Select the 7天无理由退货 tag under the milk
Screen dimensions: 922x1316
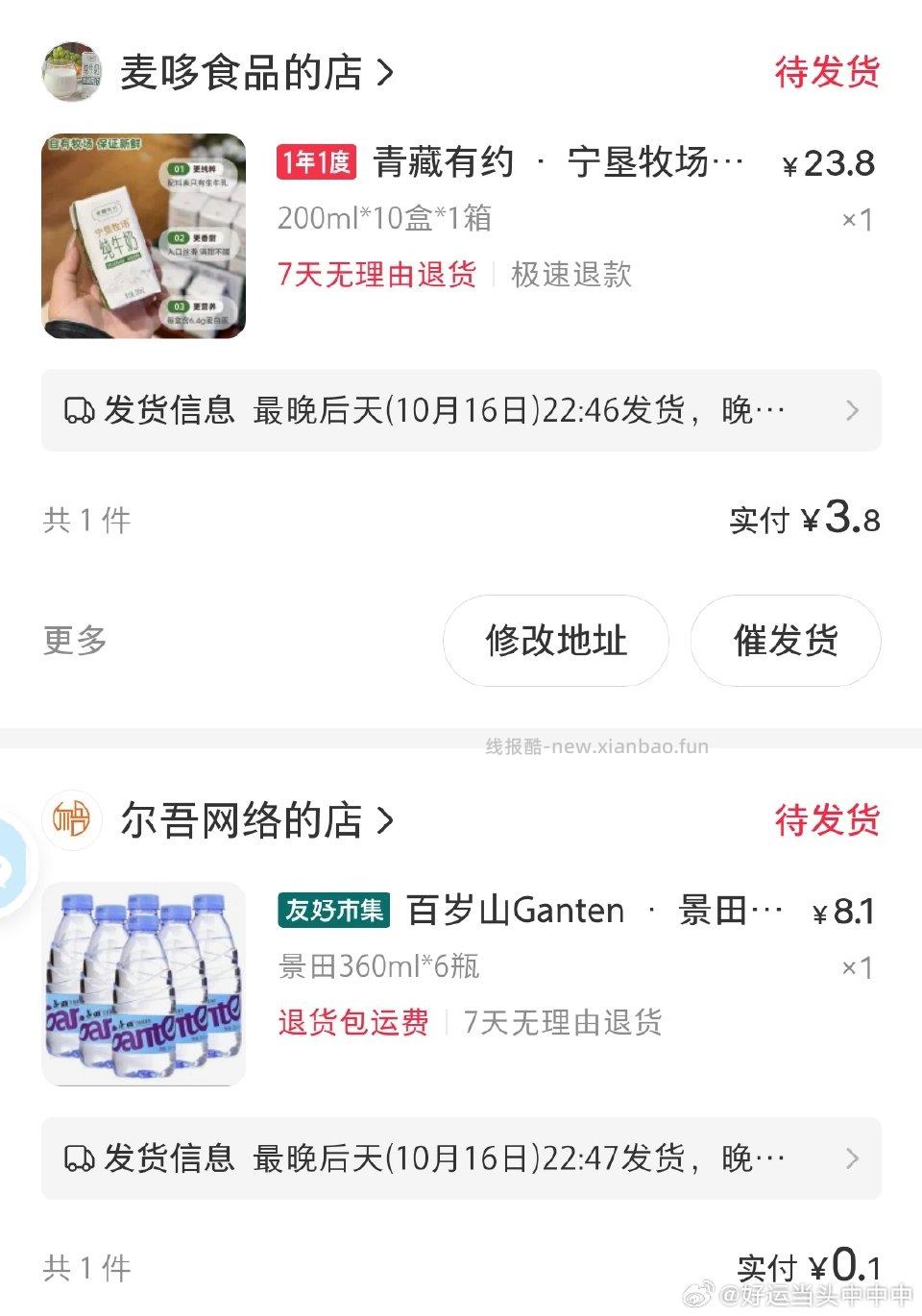coord(376,276)
